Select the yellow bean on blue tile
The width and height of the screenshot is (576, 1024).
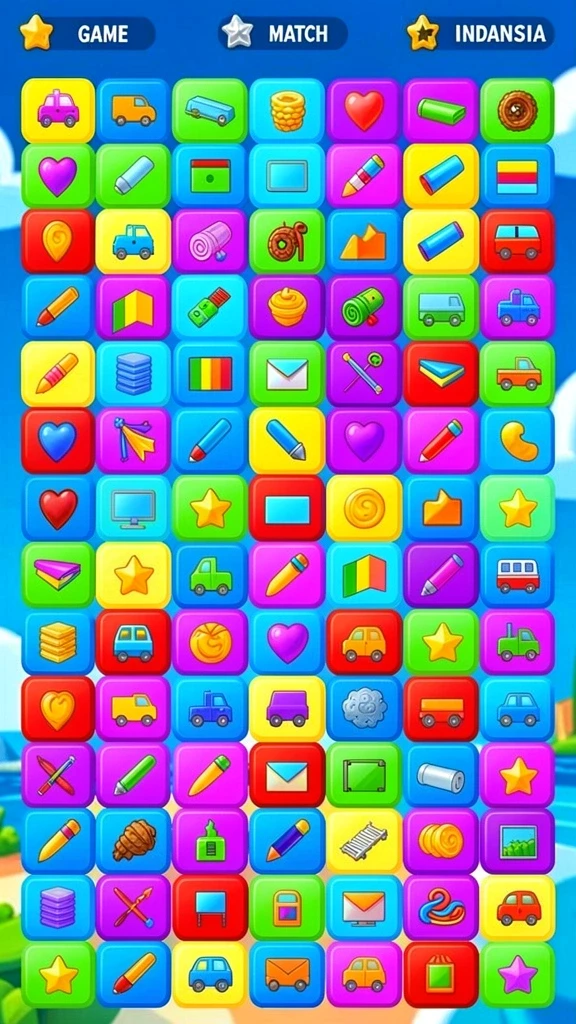[517, 441]
